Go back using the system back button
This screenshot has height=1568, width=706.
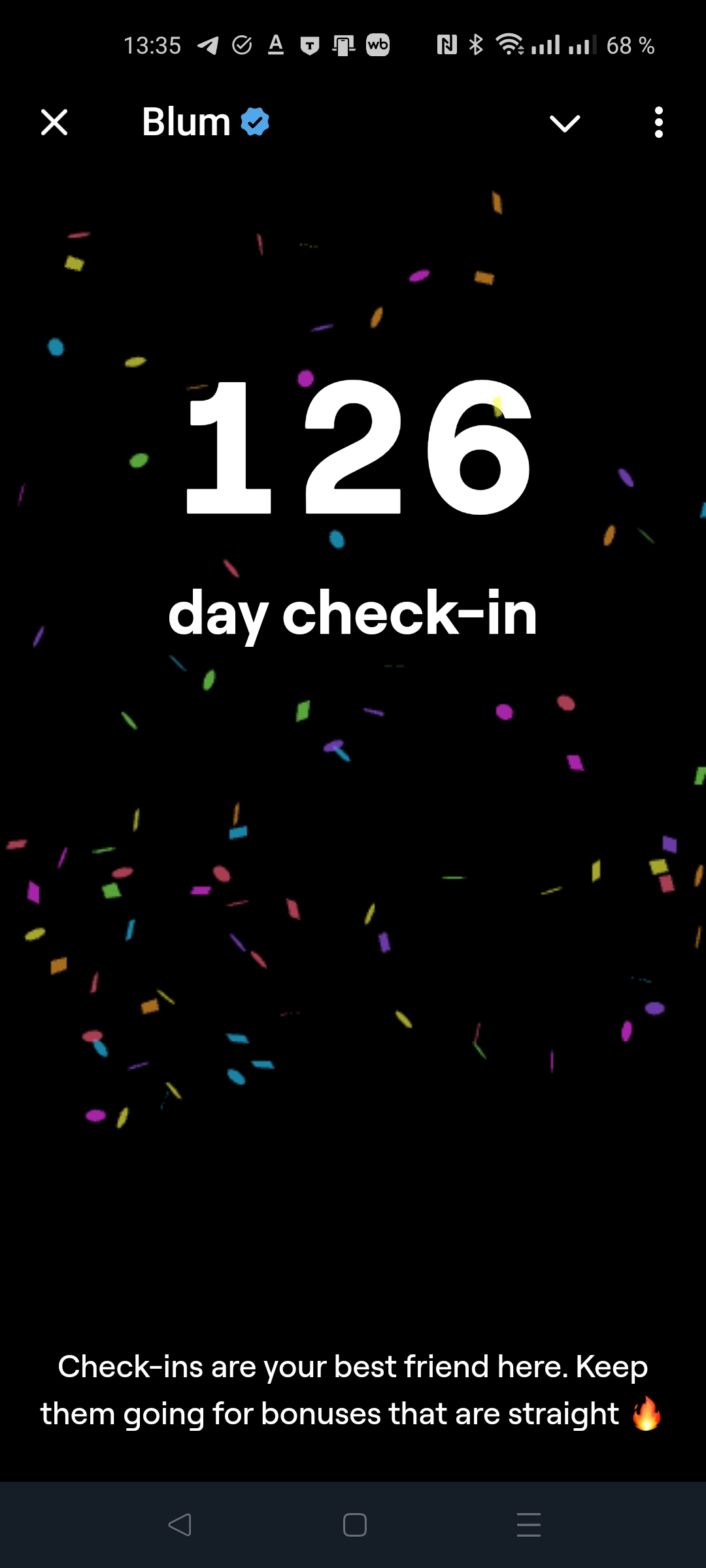[x=180, y=1525]
